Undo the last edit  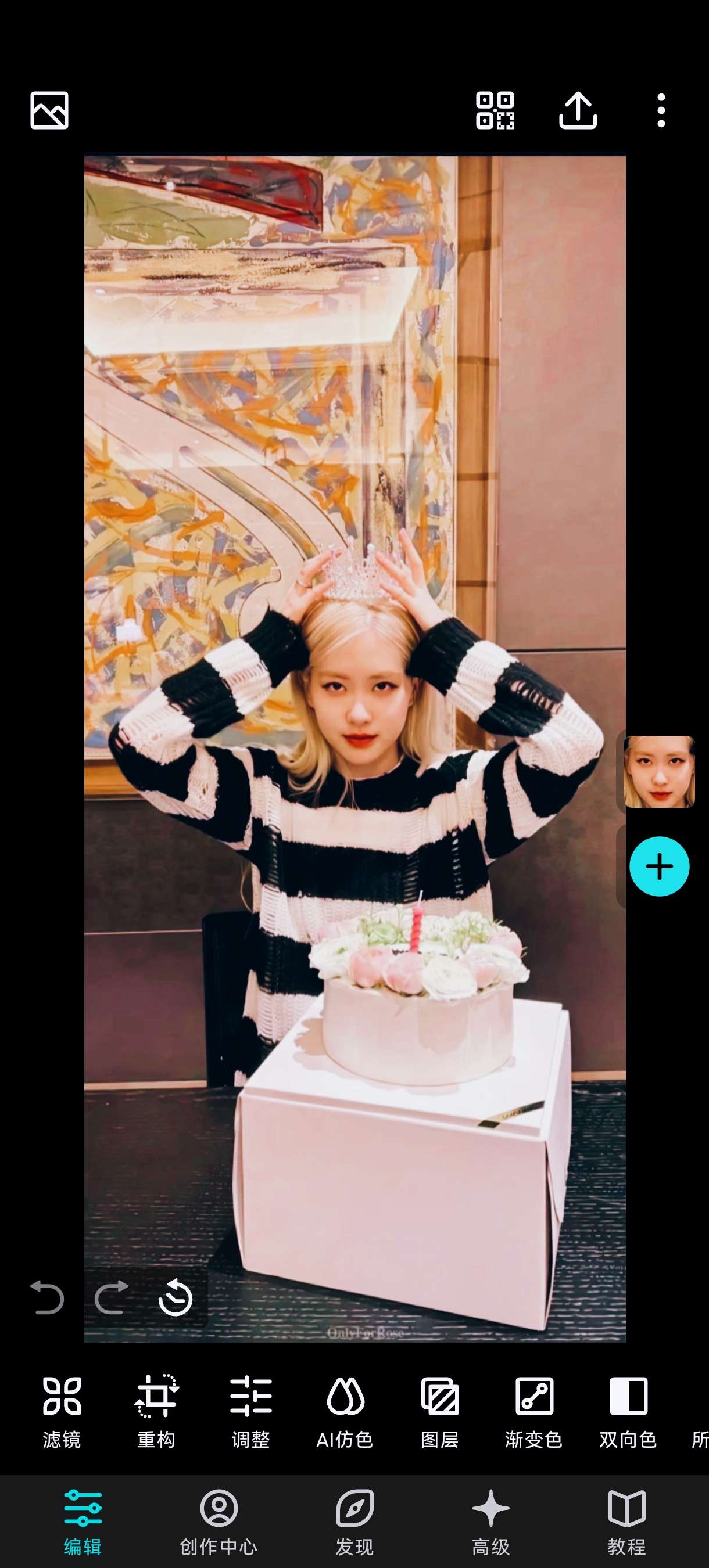[x=47, y=1297]
